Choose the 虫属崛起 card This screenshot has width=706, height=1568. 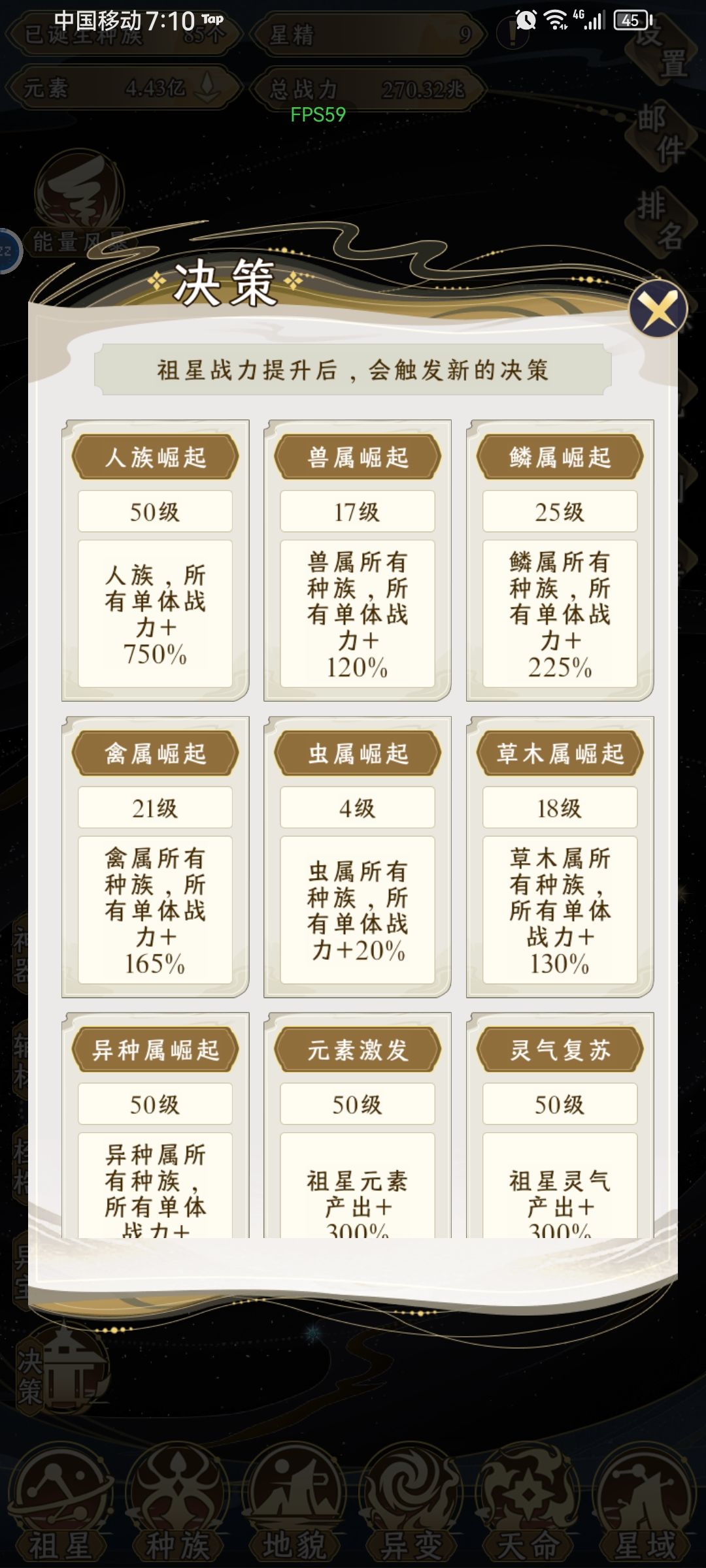(x=358, y=857)
